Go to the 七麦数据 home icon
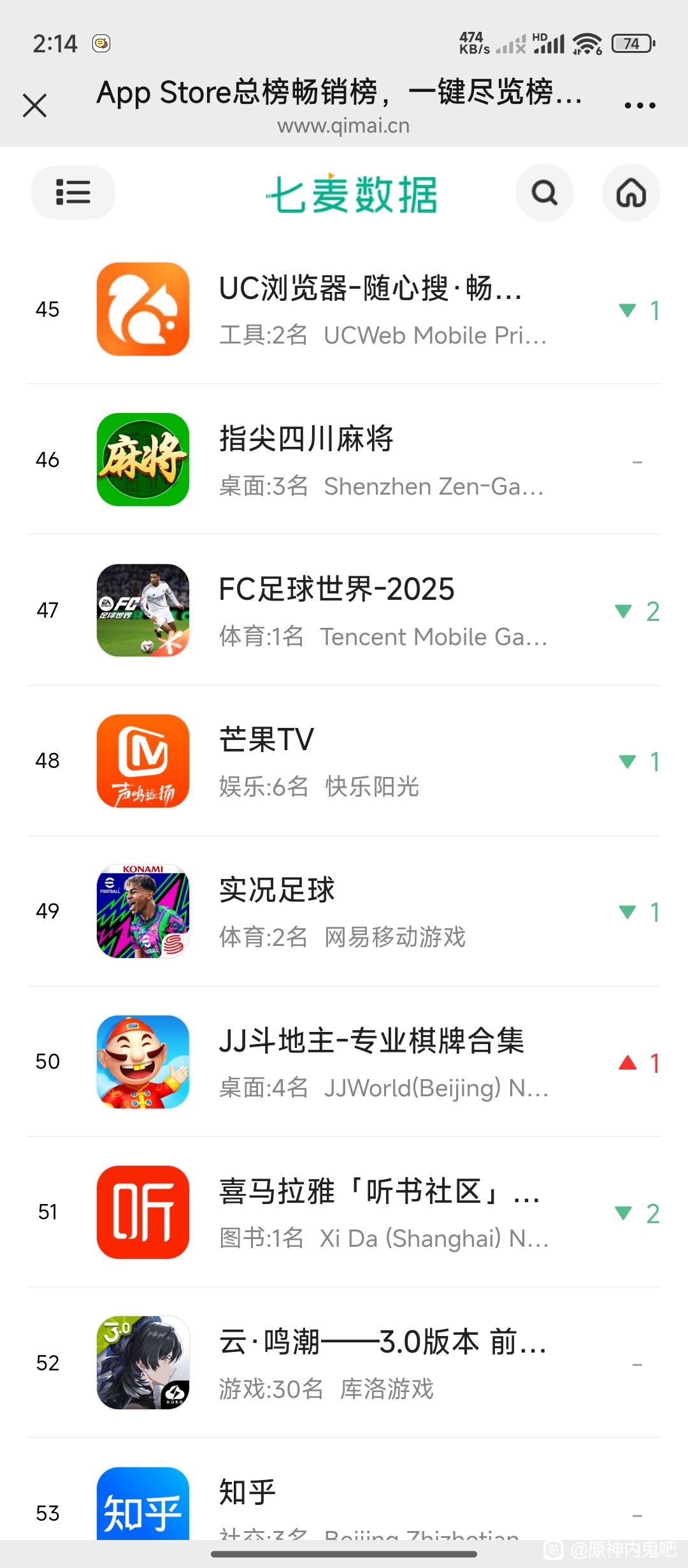 (x=631, y=192)
